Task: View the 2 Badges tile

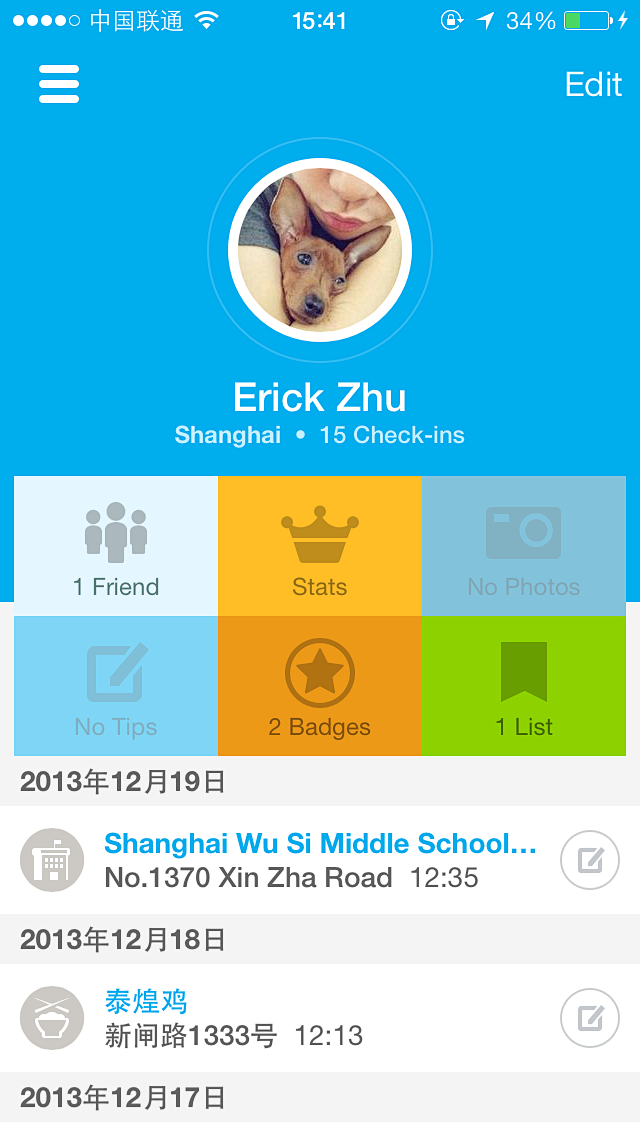Action: pos(320,686)
